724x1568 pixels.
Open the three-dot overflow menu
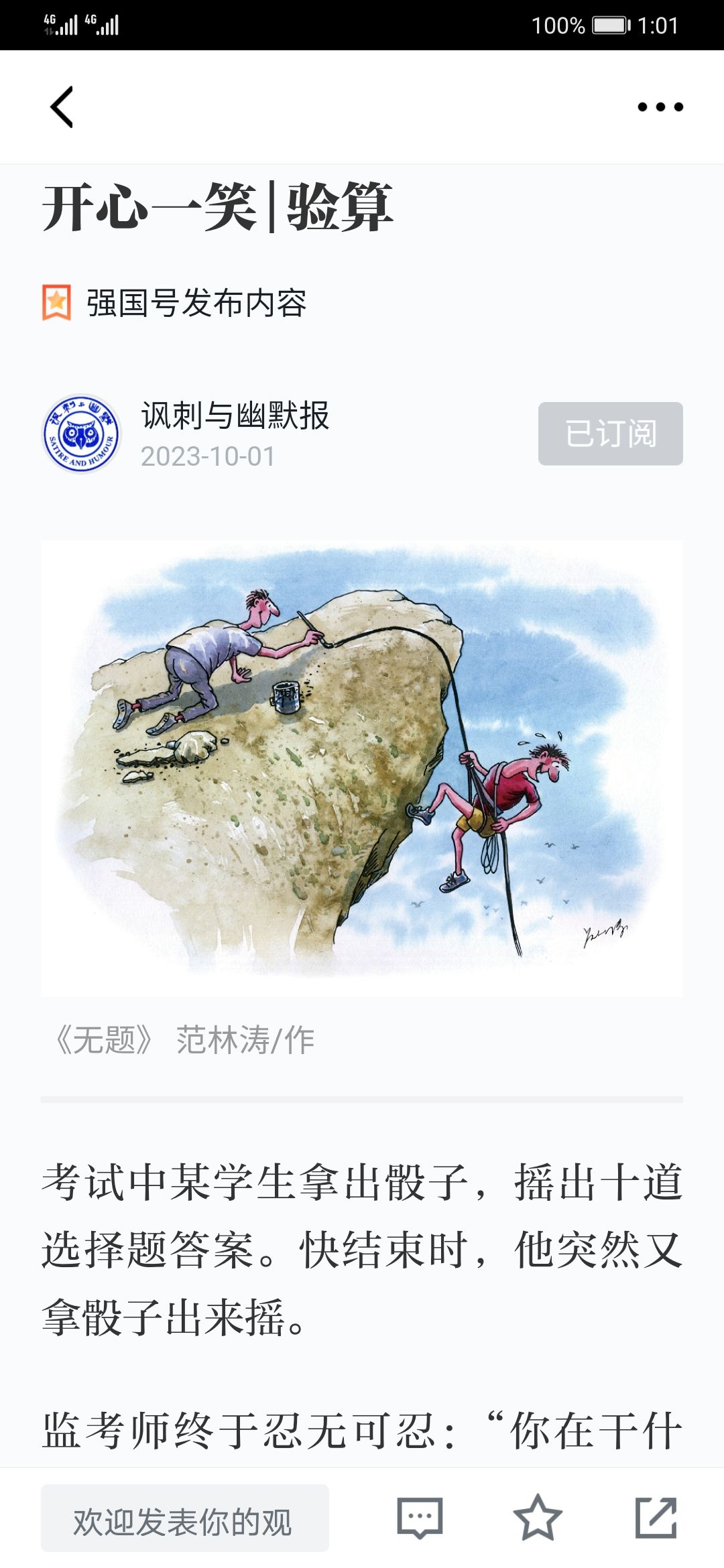click(x=660, y=107)
